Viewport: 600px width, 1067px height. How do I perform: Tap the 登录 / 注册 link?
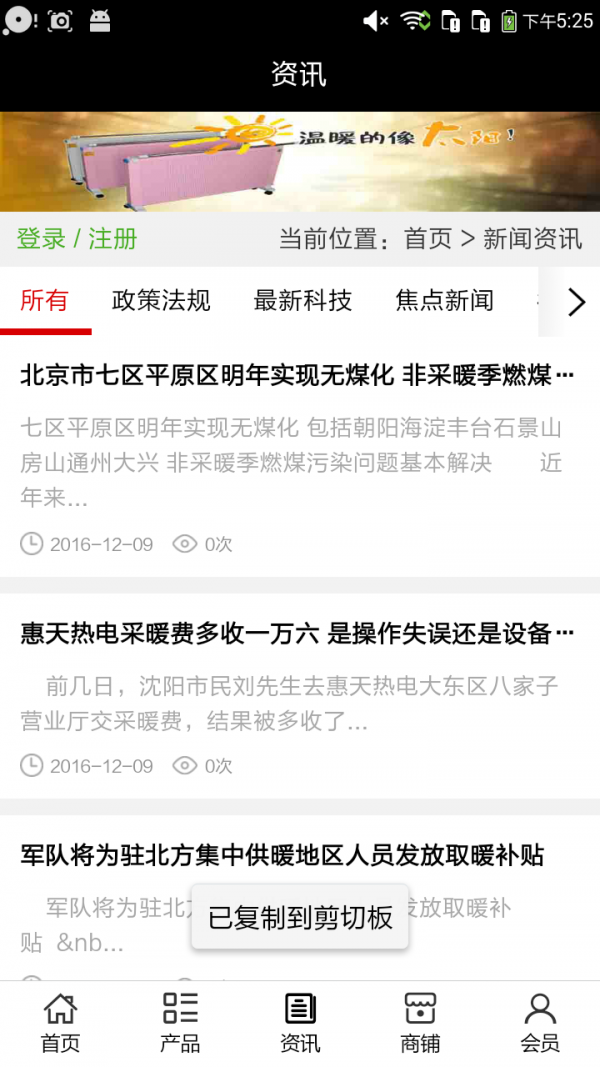pyautogui.click(x=77, y=239)
